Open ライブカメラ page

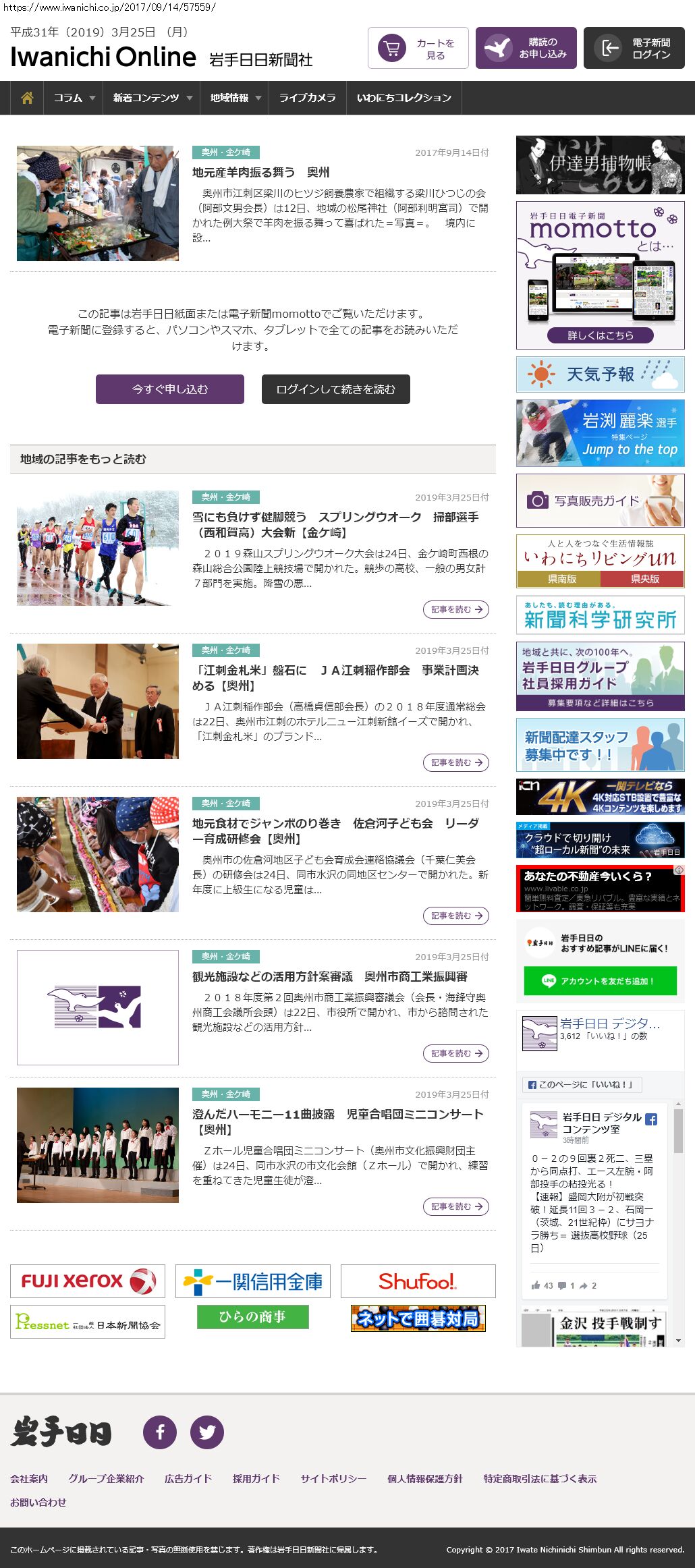[x=307, y=98]
